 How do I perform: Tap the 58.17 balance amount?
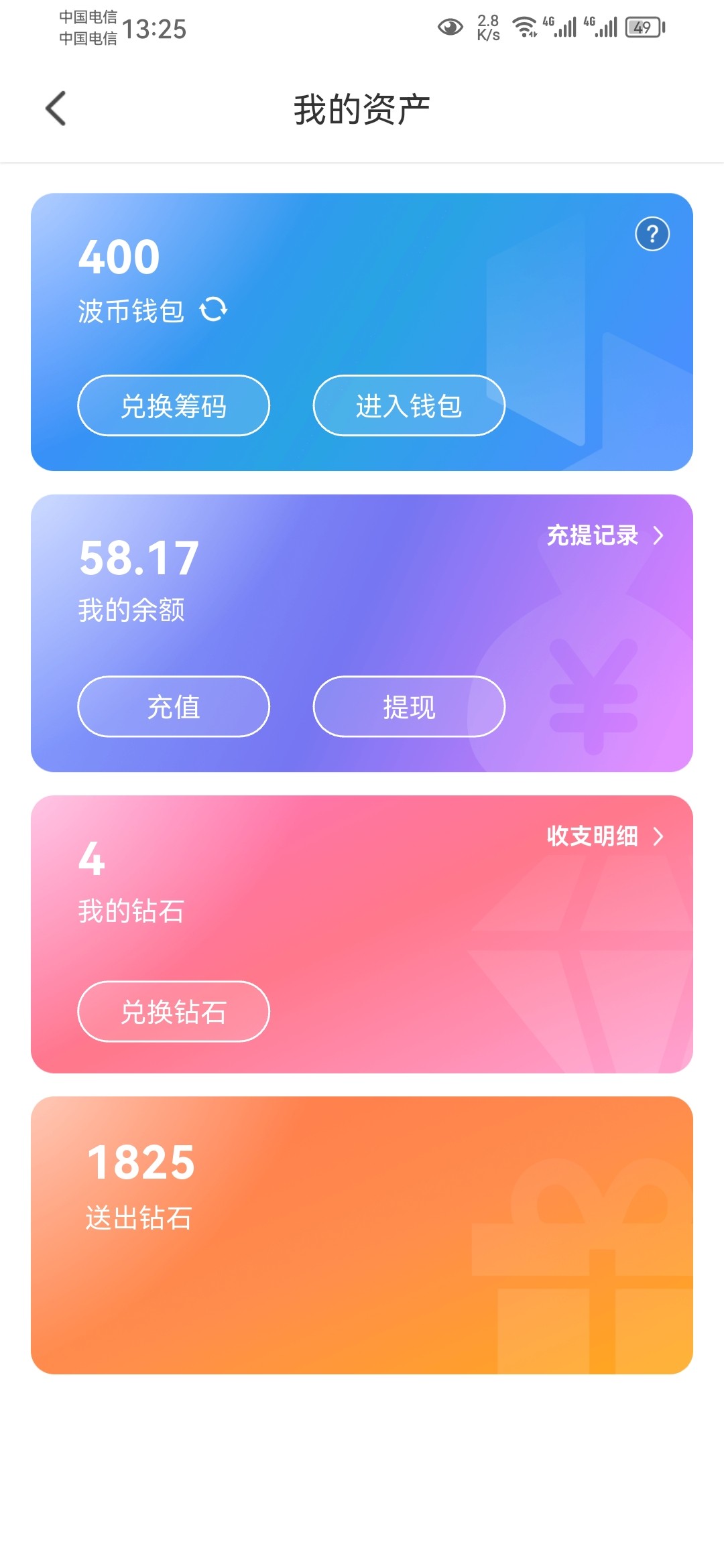coord(137,558)
